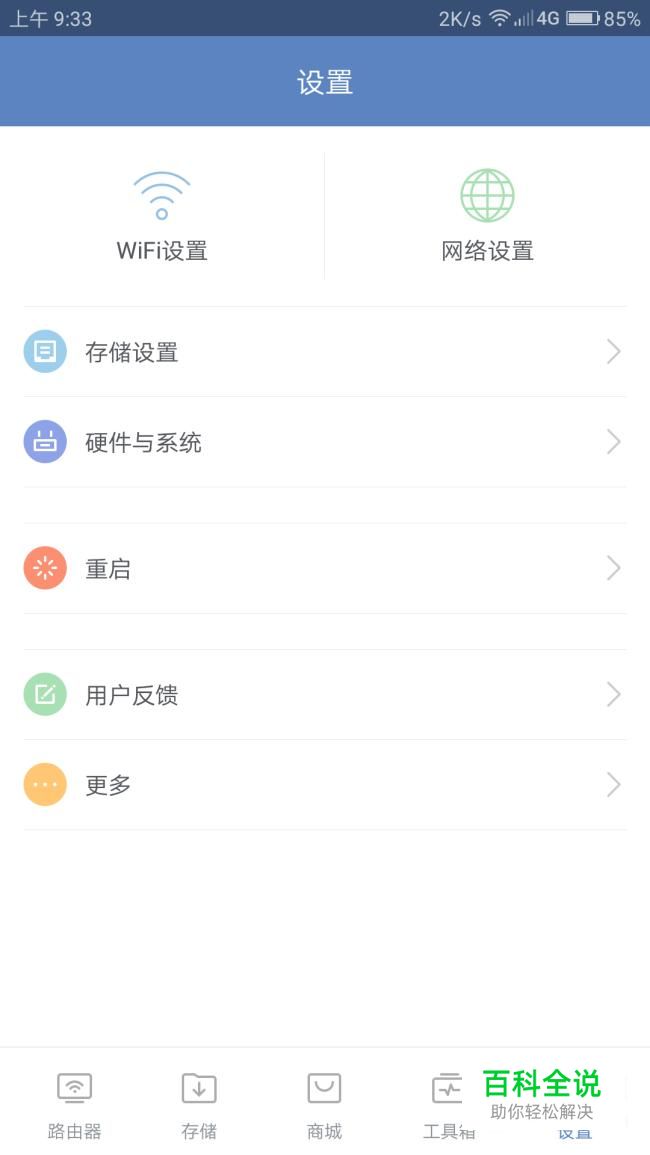Screen dimensions: 650x1155
Task: Open WiFi设置
Action: click(x=162, y=217)
